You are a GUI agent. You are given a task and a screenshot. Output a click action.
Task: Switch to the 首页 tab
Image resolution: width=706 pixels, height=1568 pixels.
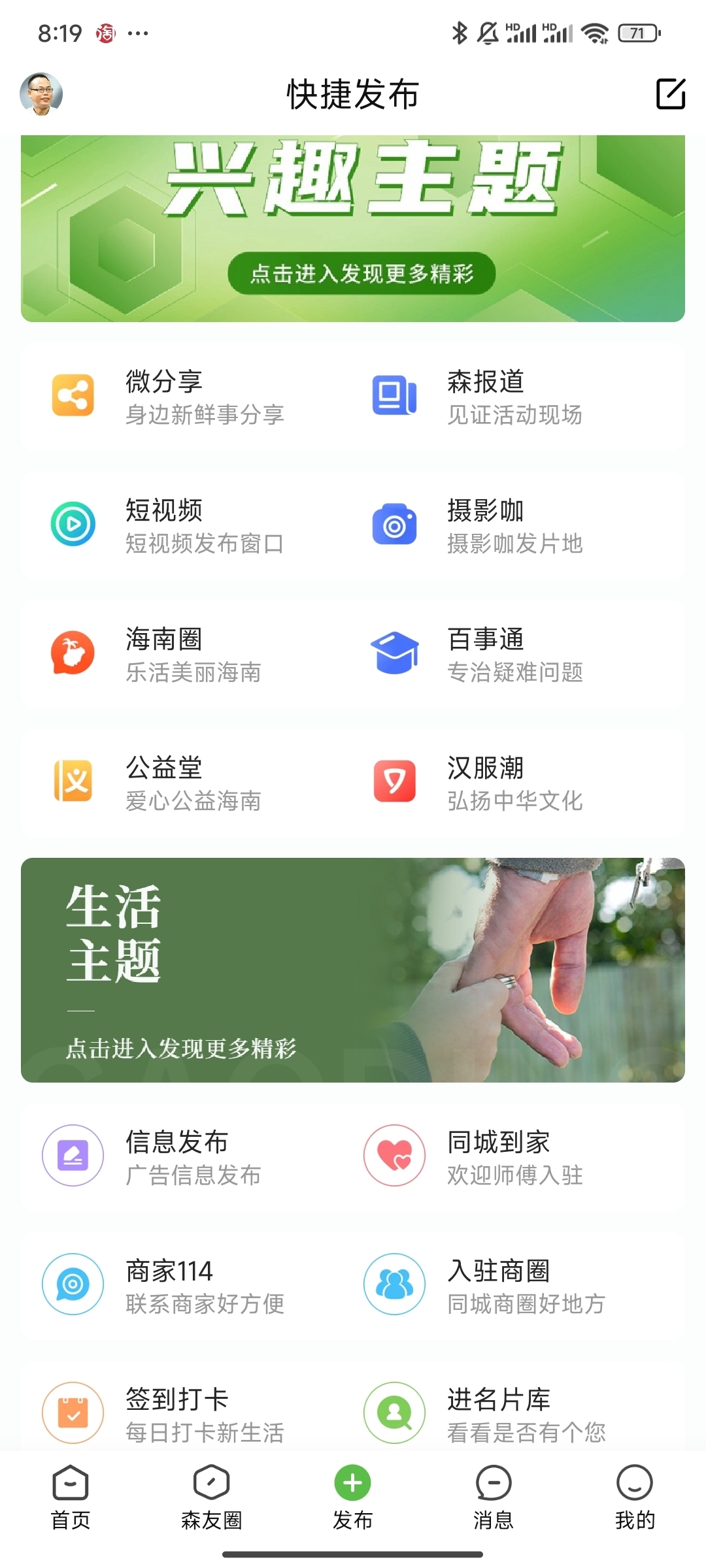click(71, 1497)
